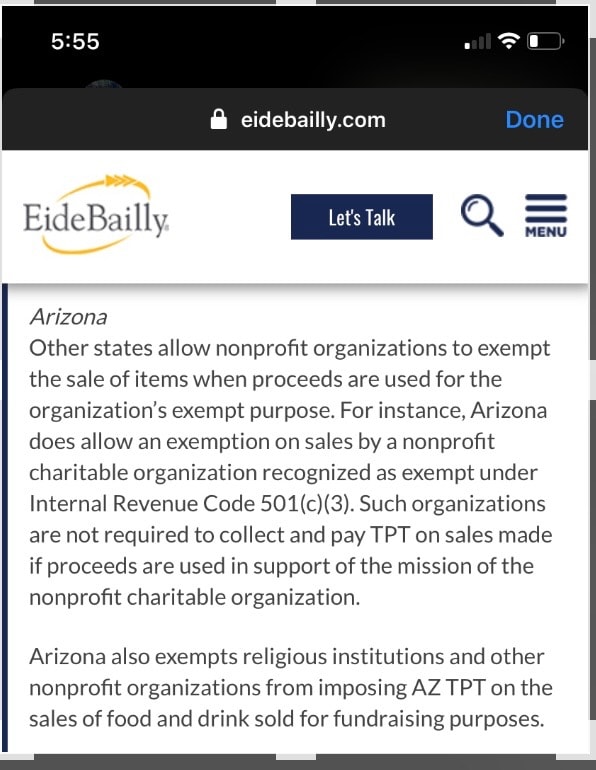Open the Let's Talk contact button
The image size is (596, 770).
click(362, 217)
